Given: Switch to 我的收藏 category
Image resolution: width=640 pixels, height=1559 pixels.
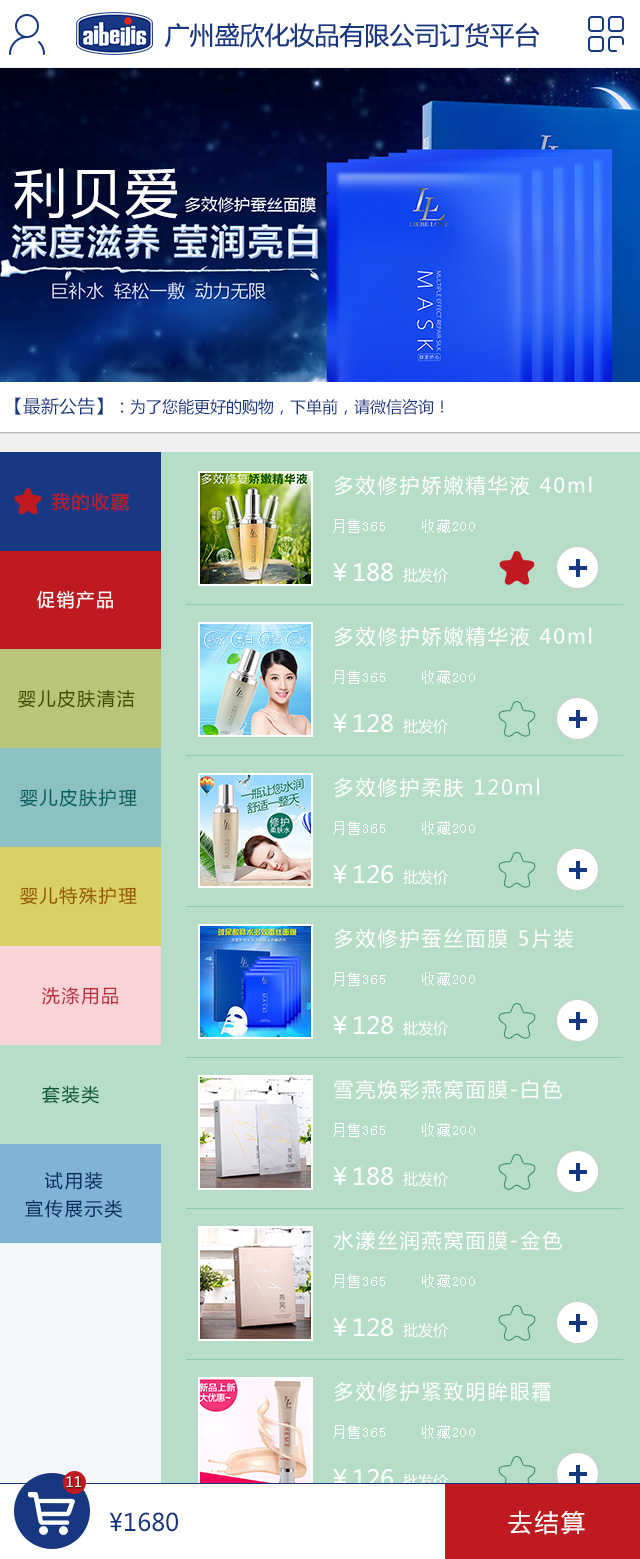Looking at the screenshot, I should click(80, 502).
